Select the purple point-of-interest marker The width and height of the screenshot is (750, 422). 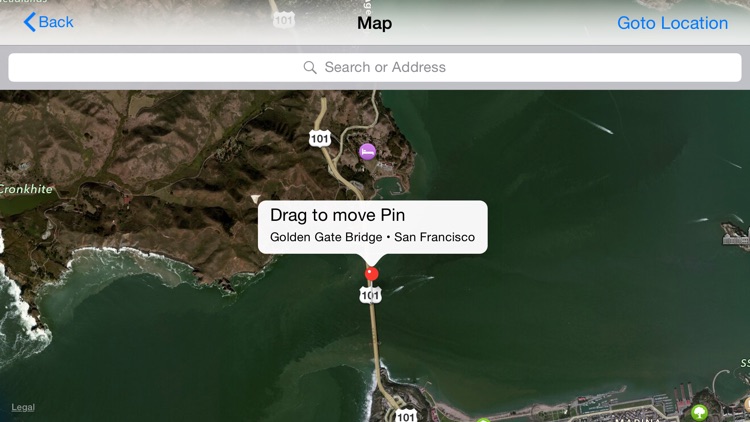tap(368, 152)
